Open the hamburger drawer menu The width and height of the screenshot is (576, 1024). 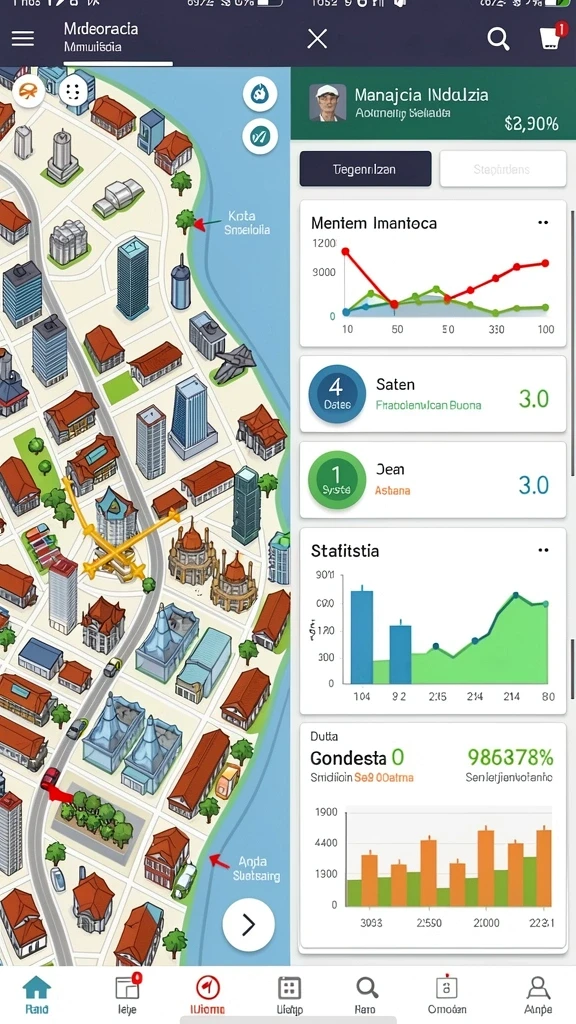(23, 39)
